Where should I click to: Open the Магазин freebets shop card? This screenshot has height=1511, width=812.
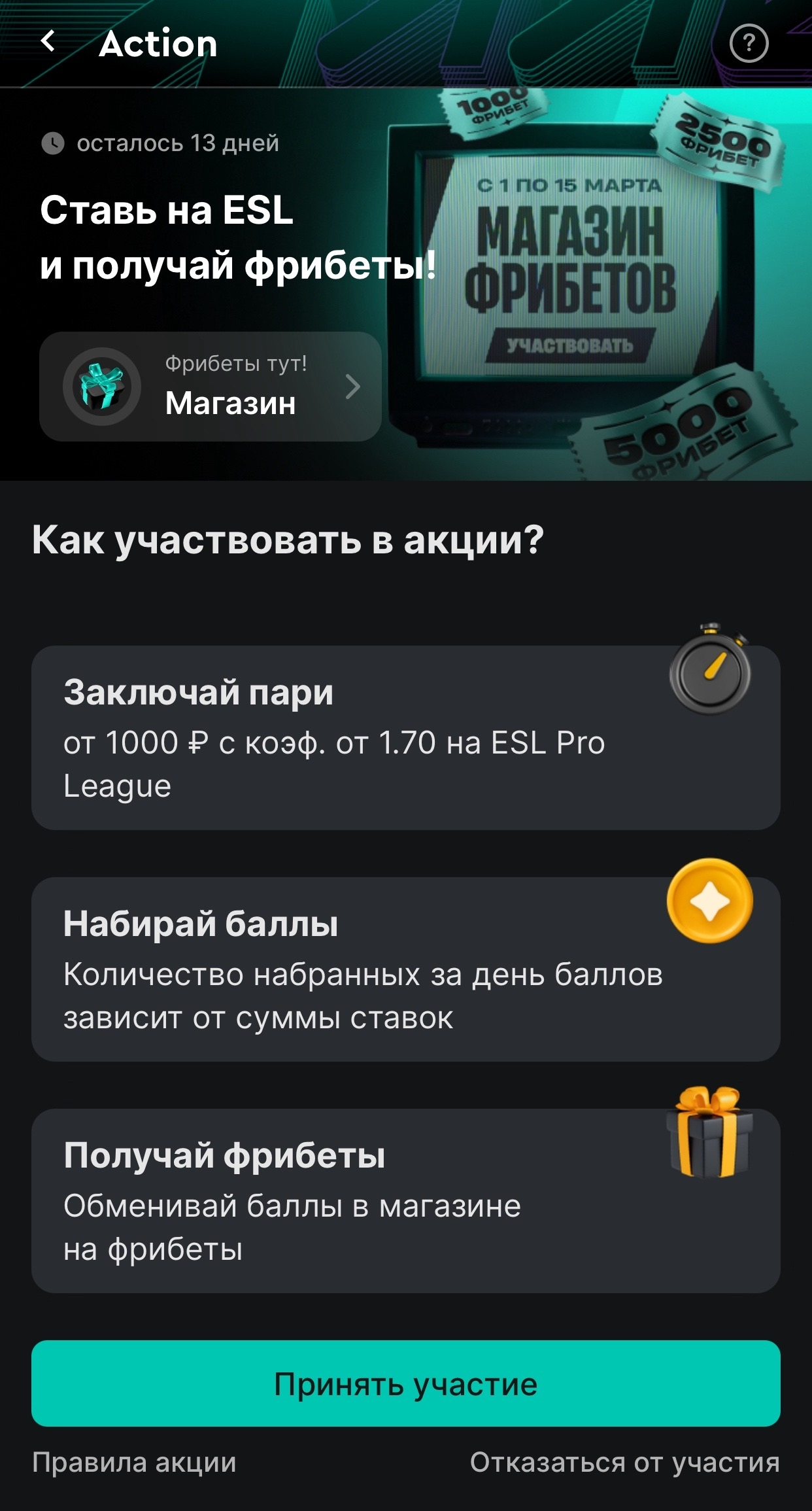pos(210,387)
